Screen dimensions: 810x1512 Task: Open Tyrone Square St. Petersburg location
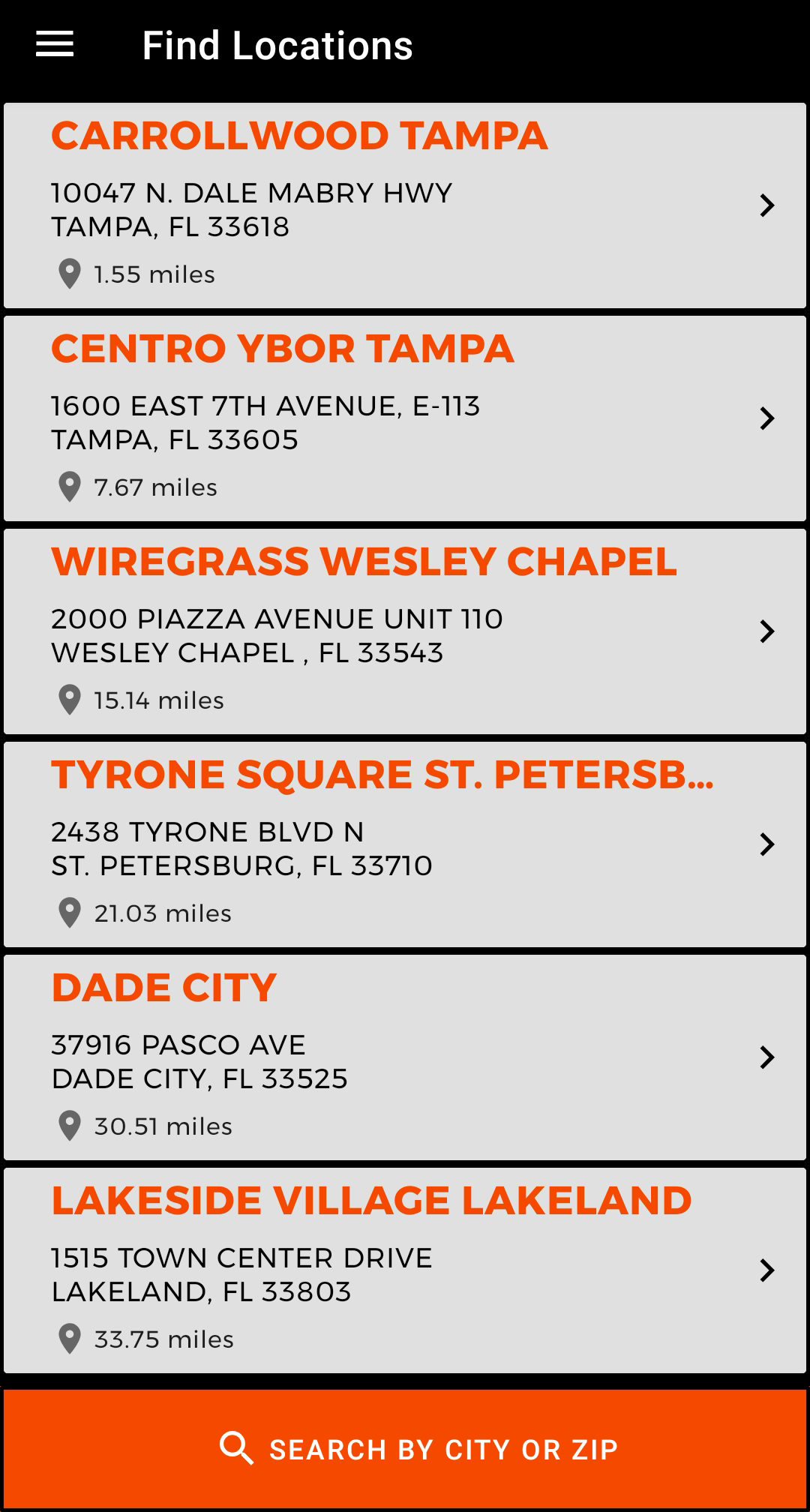click(x=405, y=844)
